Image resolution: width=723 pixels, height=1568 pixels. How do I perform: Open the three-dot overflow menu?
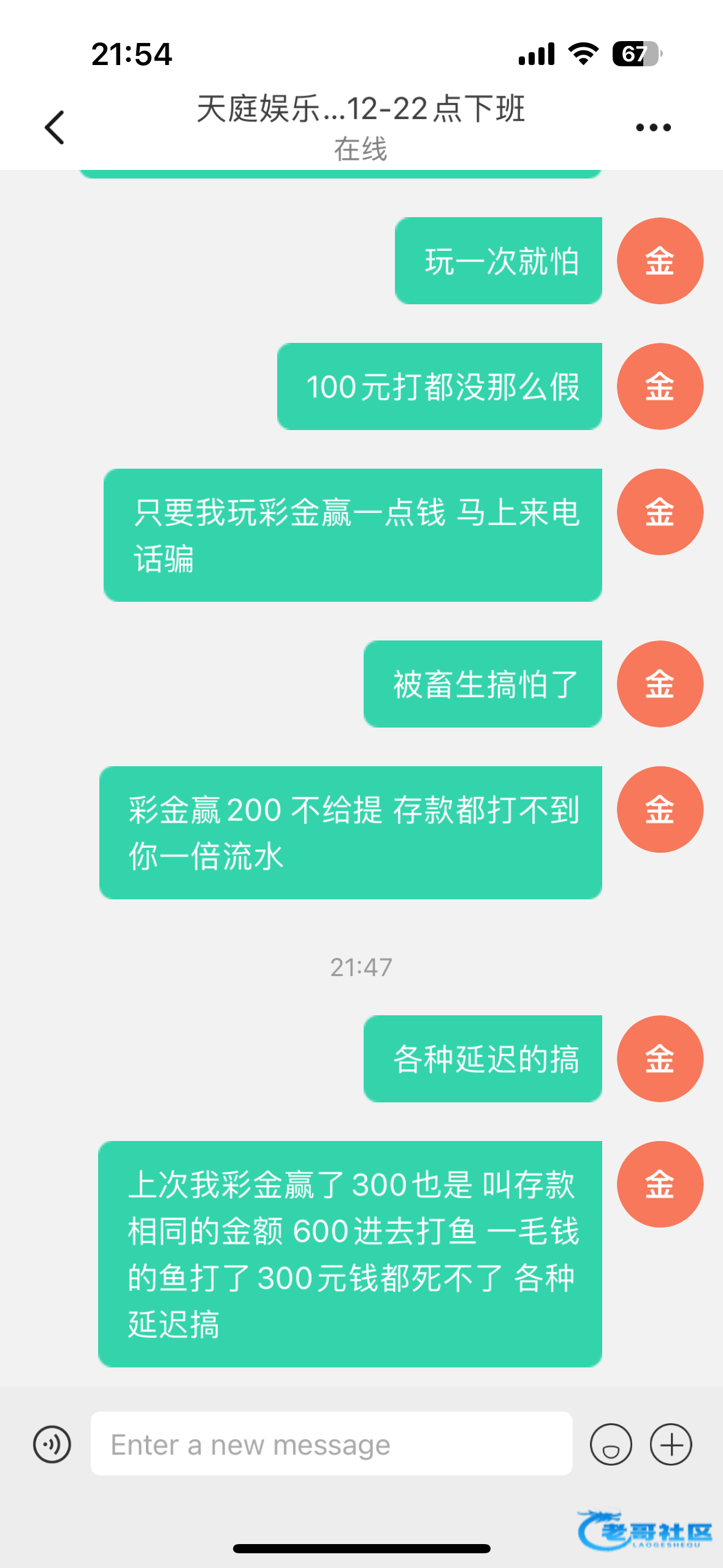click(653, 128)
